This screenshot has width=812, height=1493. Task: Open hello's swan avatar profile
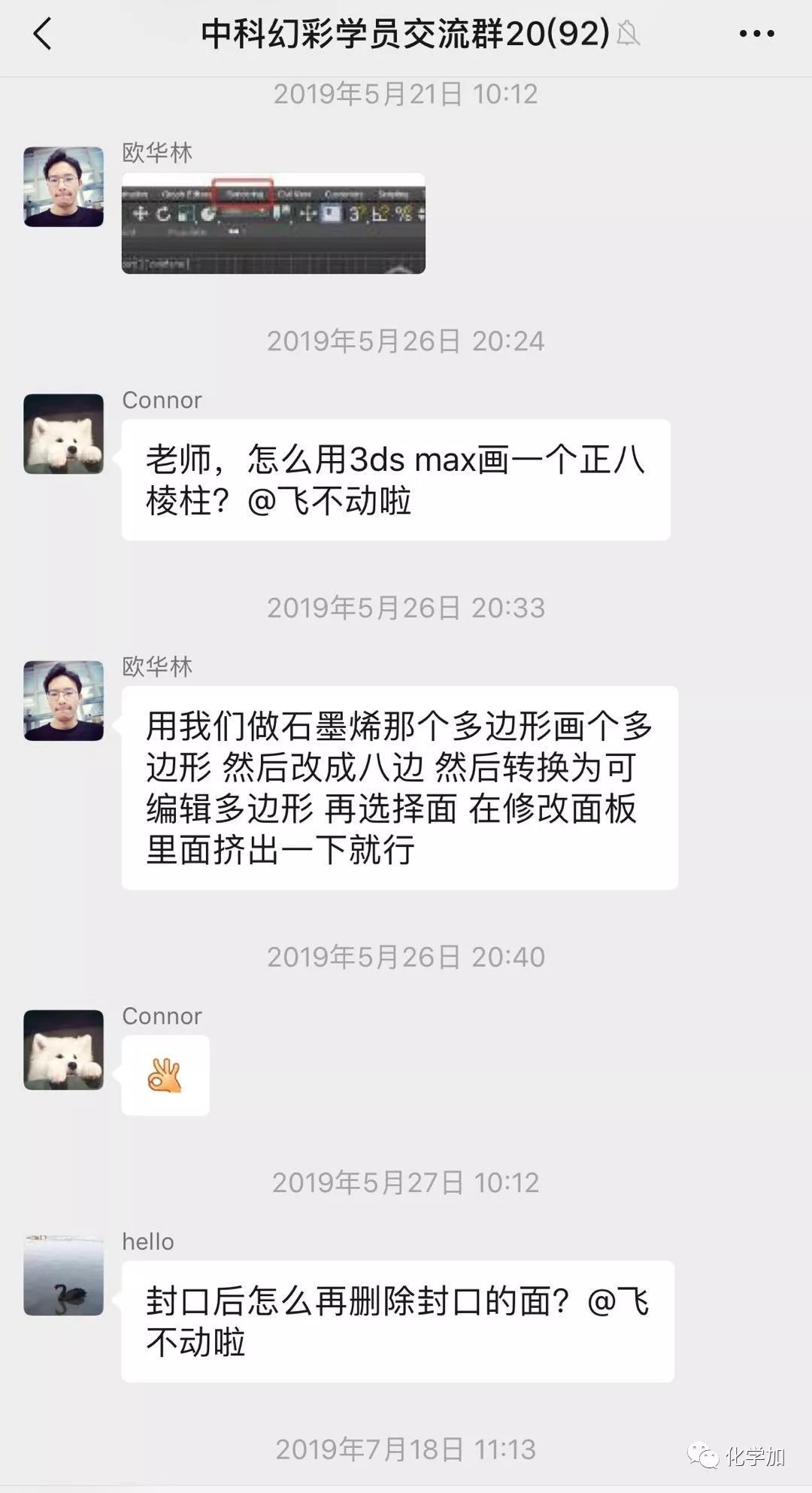64,1276
